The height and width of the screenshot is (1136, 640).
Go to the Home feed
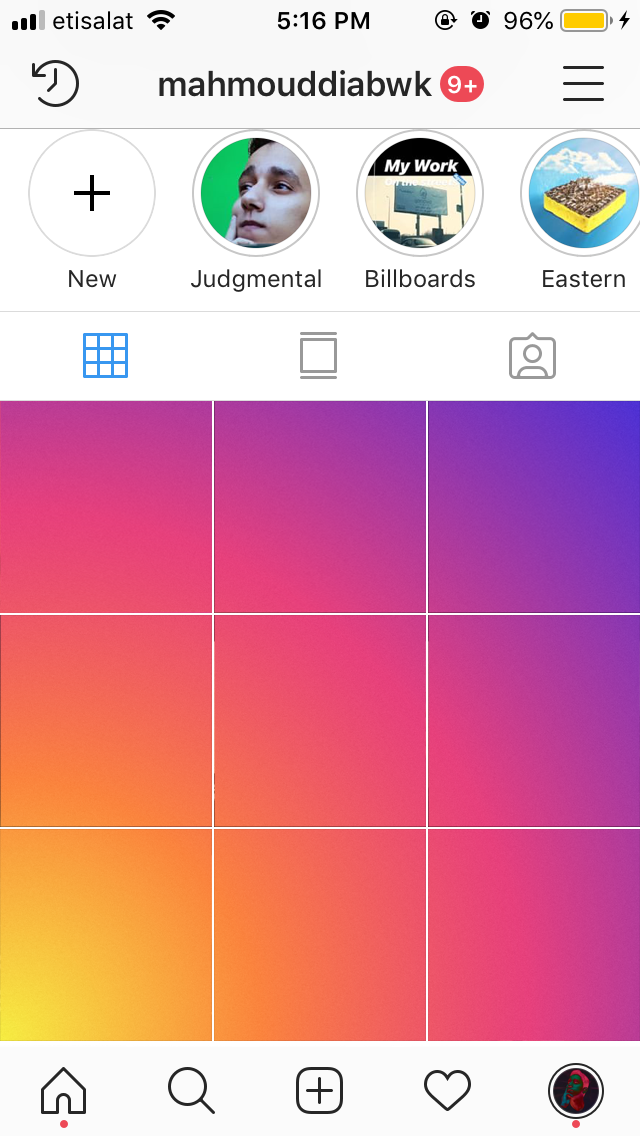coord(64,1090)
